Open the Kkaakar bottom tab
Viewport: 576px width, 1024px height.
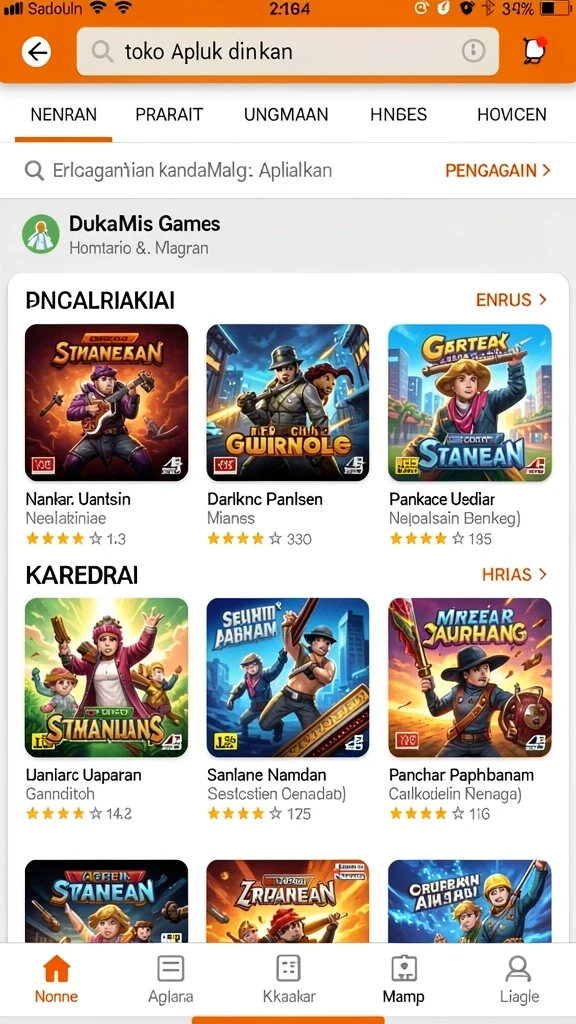click(x=289, y=979)
